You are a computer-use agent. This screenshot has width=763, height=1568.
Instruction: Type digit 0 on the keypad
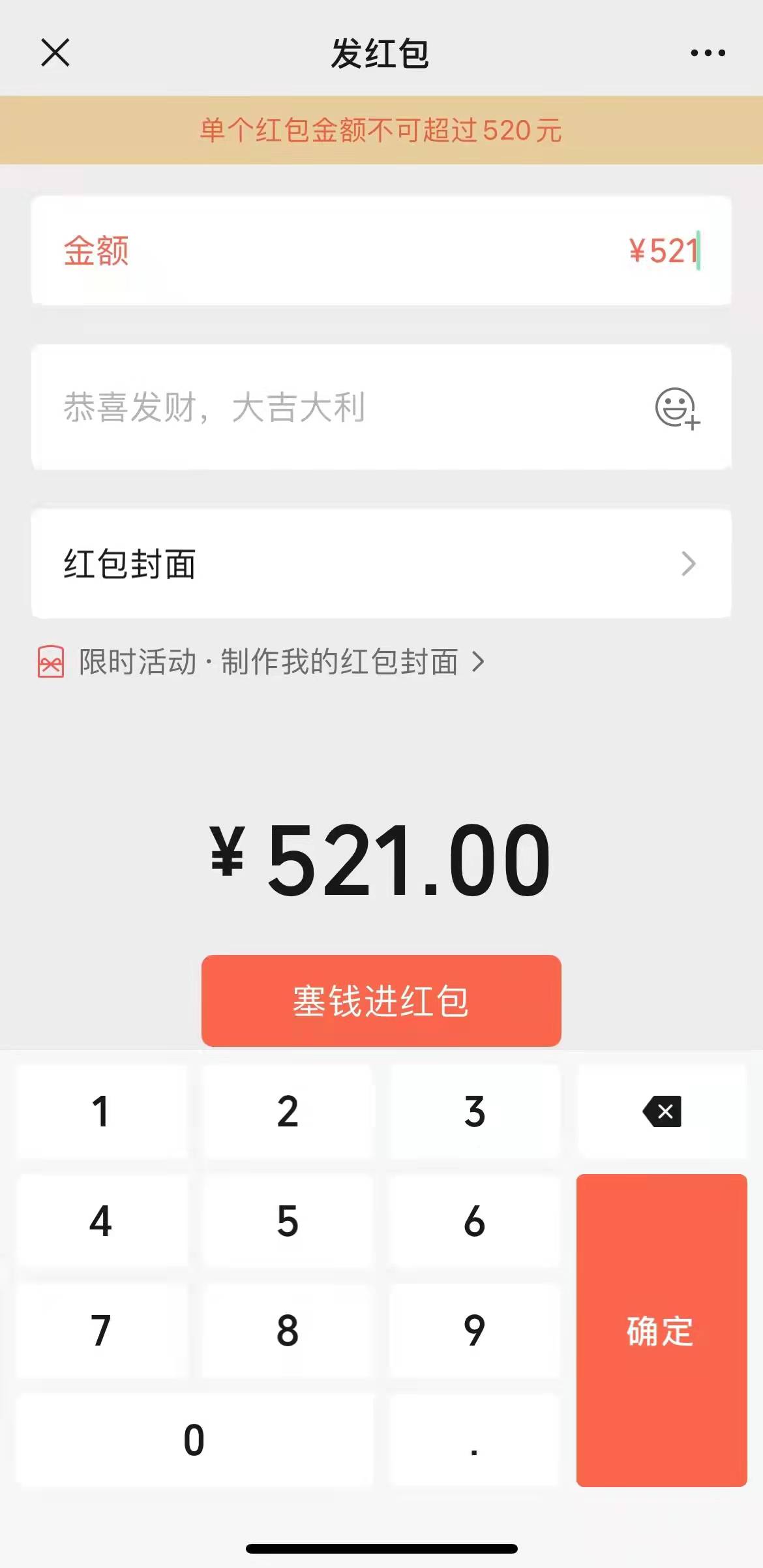click(x=194, y=1440)
